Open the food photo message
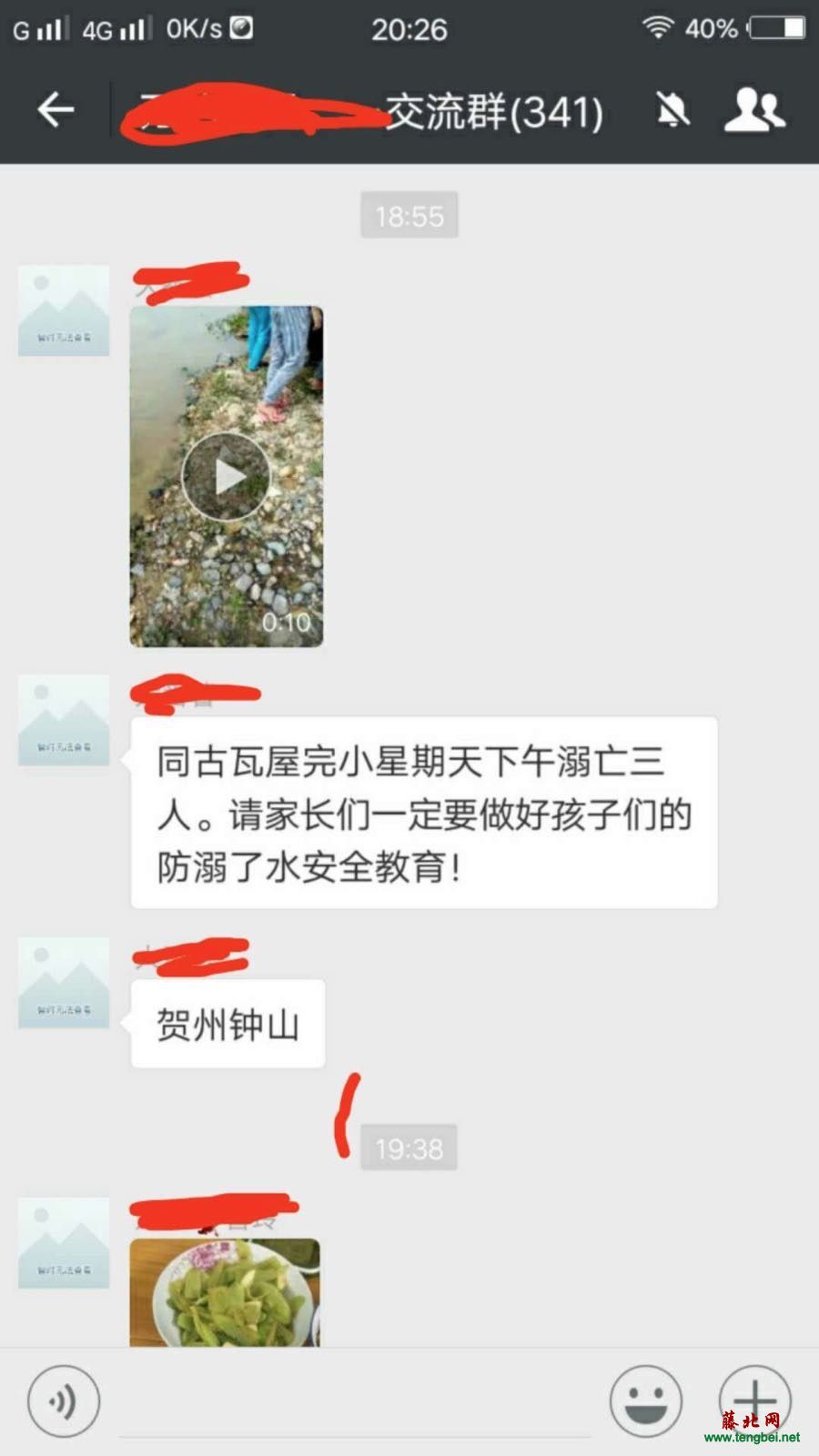The width and height of the screenshot is (819, 1456). pyautogui.click(x=225, y=1292)
